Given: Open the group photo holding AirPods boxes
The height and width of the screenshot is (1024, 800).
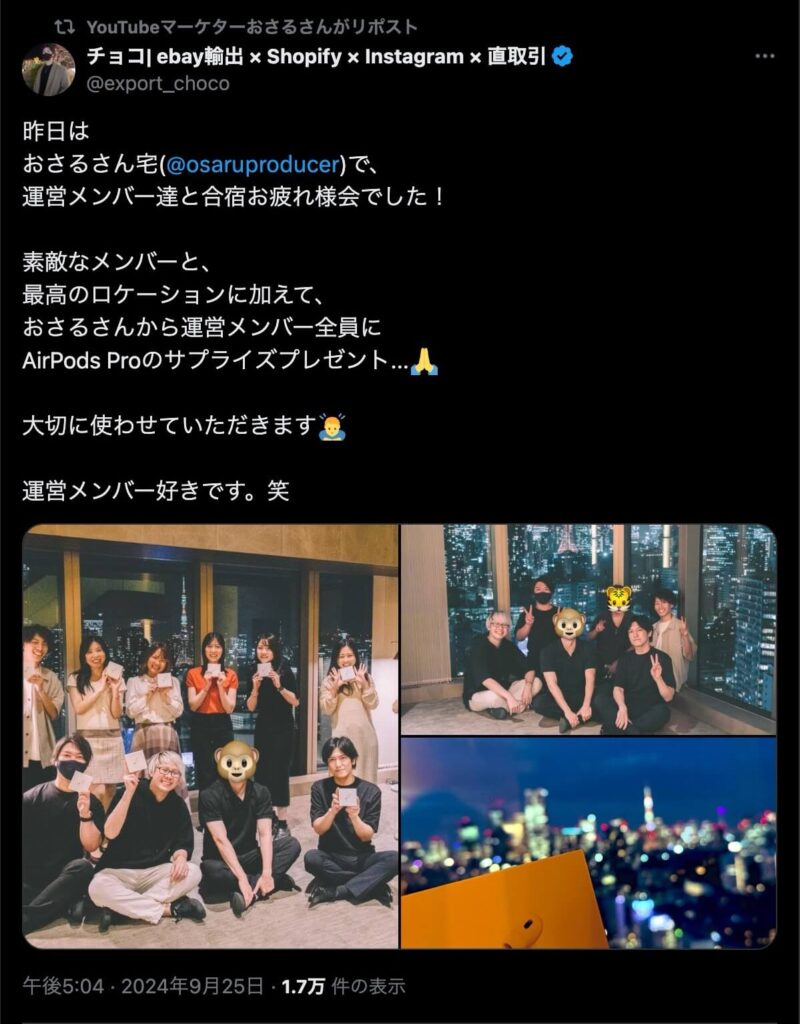Looking at the screenshot, I should pos(210,735).
